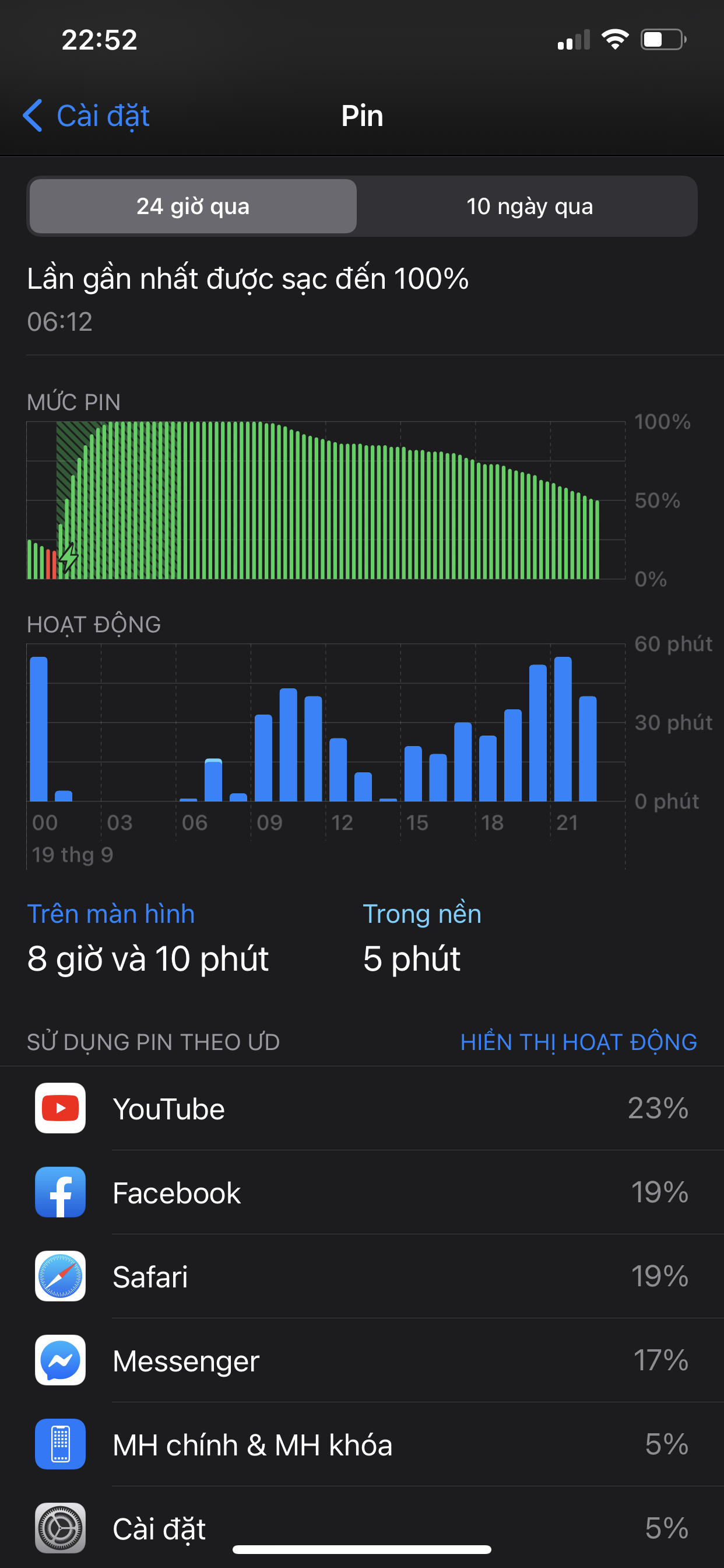Tap the Safari battery usage row

pos(362,1276)
